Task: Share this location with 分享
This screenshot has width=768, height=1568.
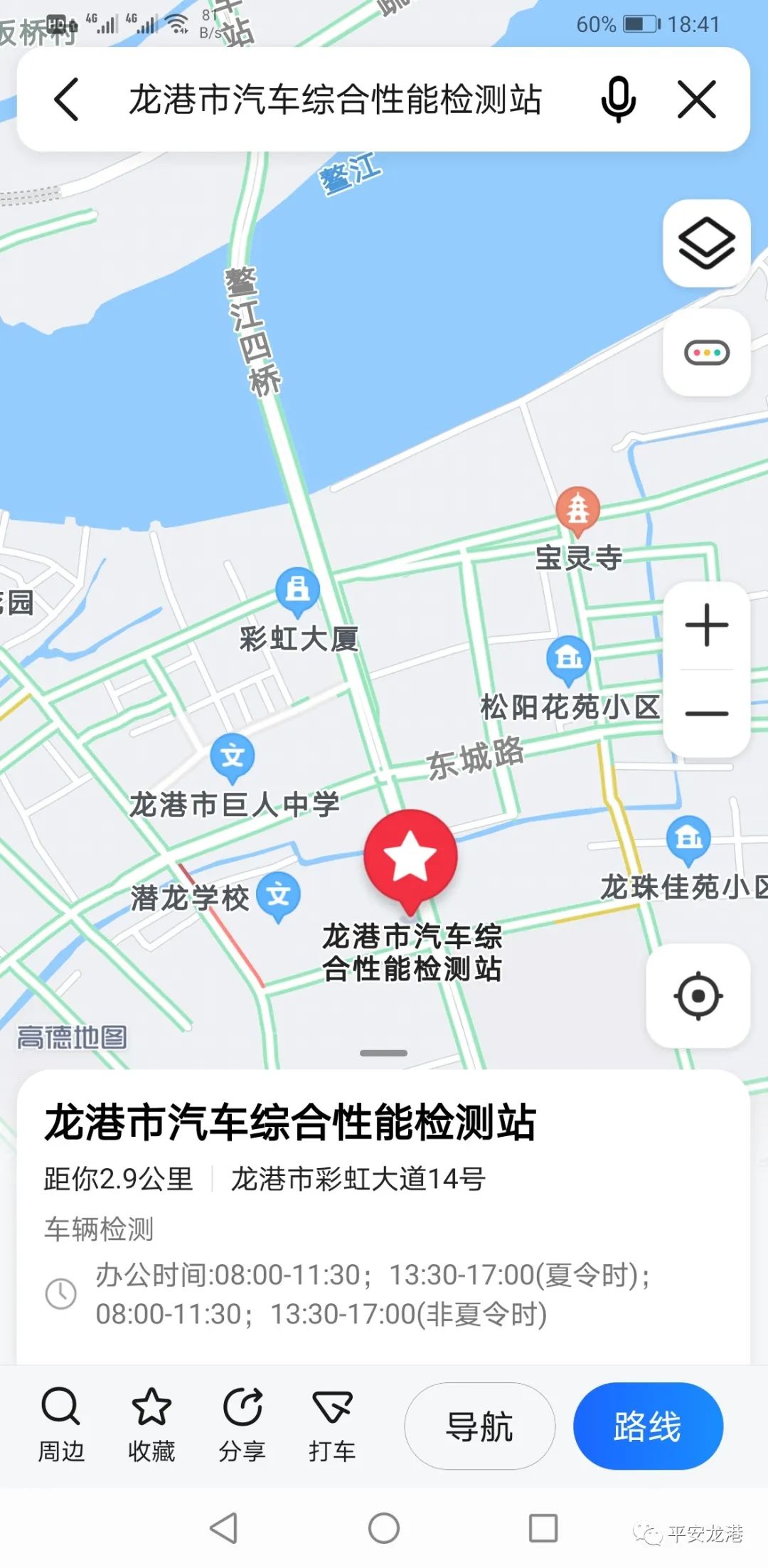Action: click(242, 1425)
